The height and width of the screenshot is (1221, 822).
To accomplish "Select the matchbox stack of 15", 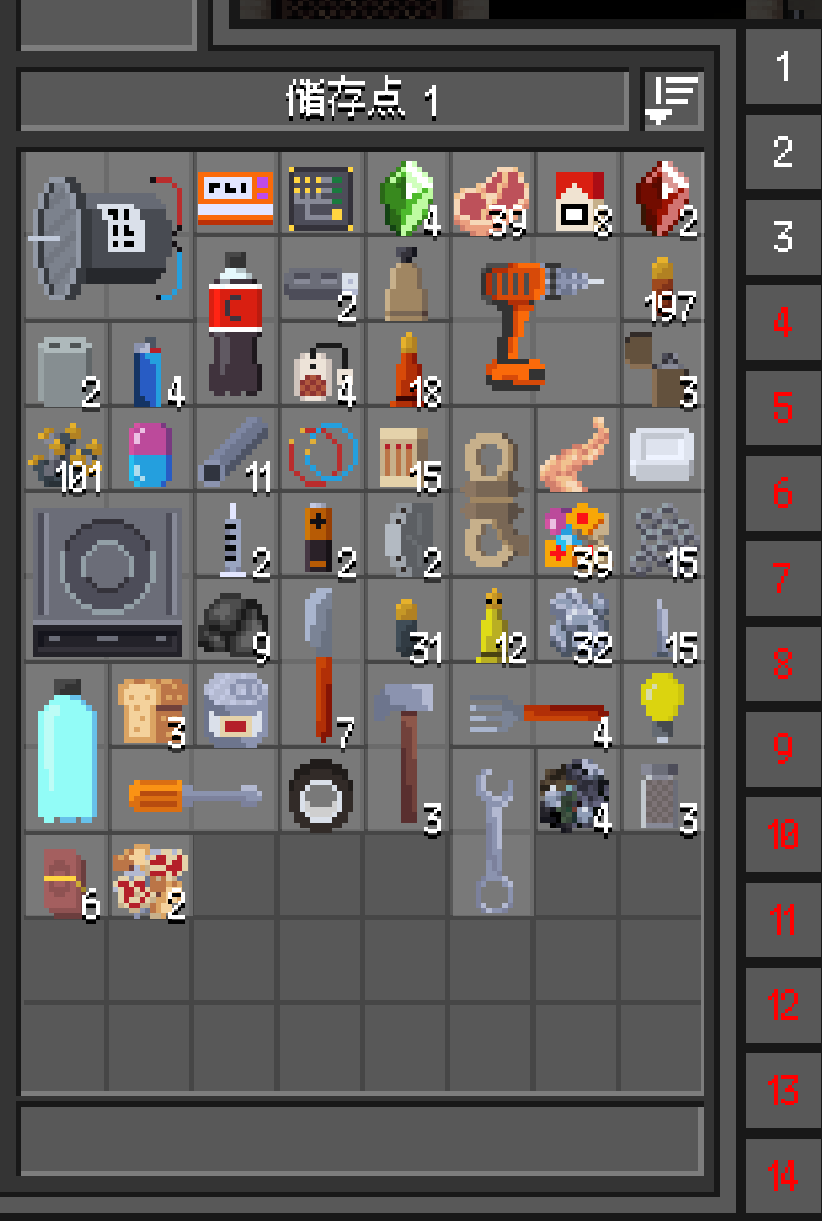I will click(x=406, y=452).
